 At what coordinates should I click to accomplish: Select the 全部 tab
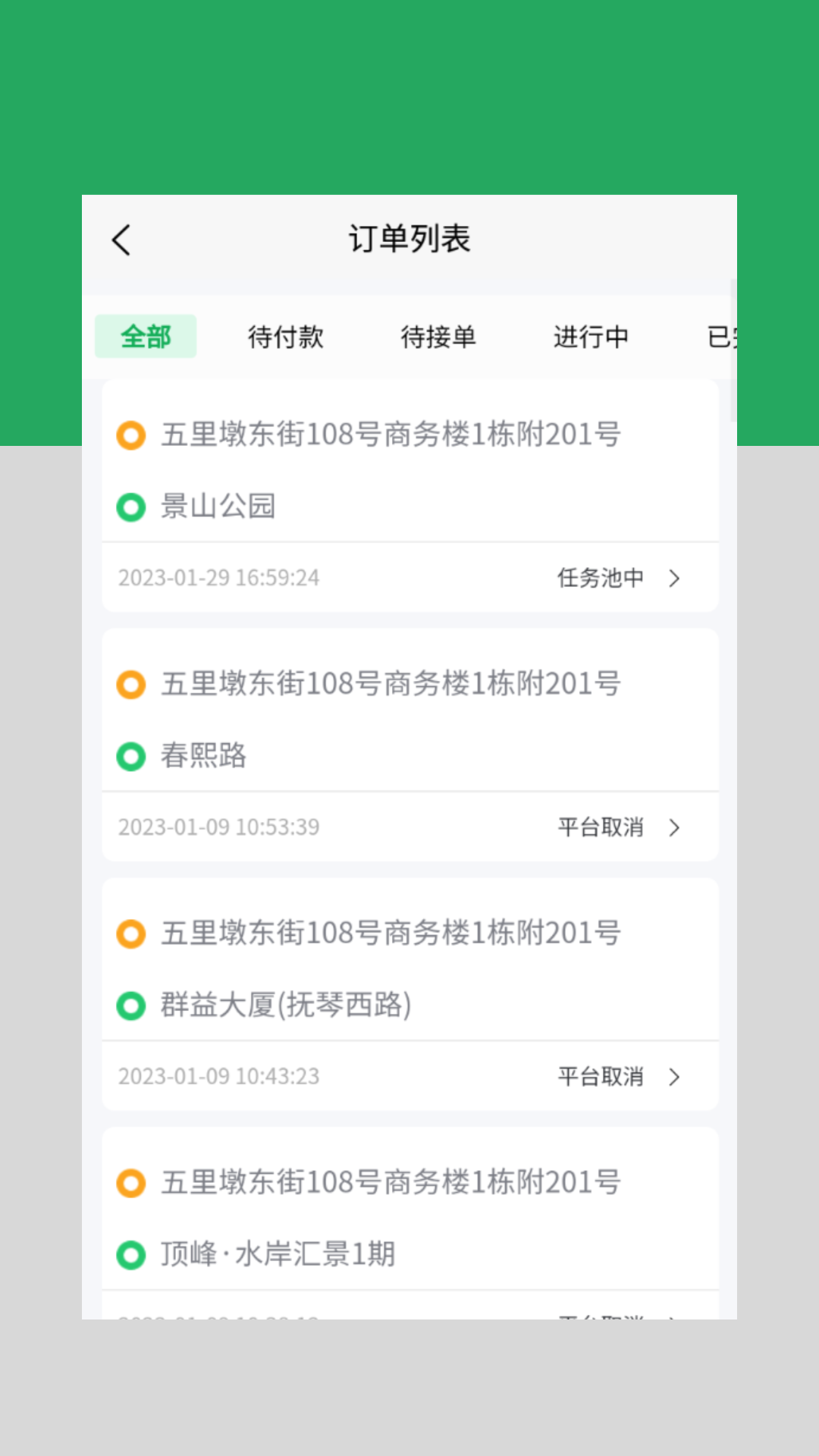[146, 338]
